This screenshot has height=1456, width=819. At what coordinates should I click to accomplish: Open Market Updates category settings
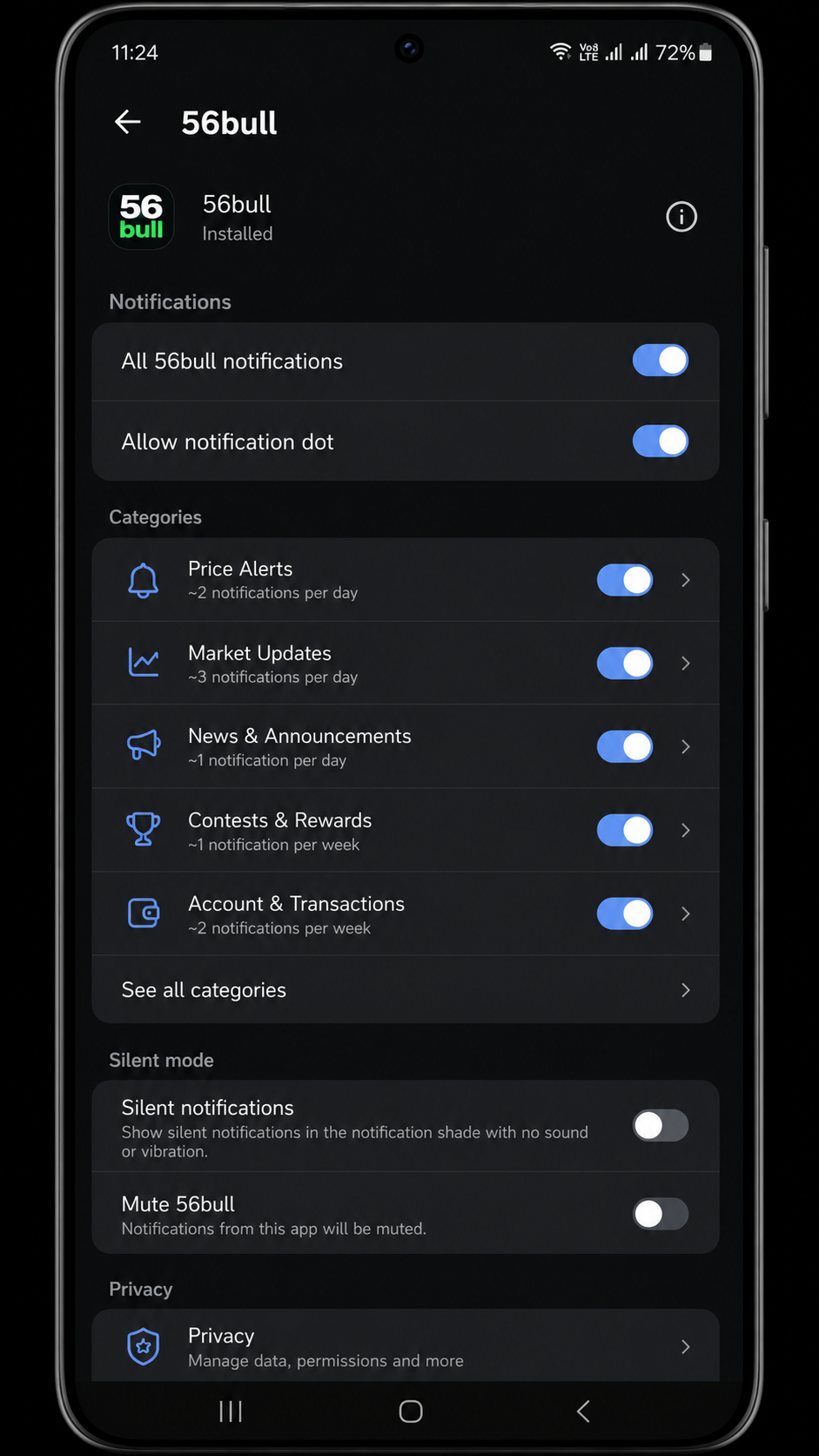point(686,664)
